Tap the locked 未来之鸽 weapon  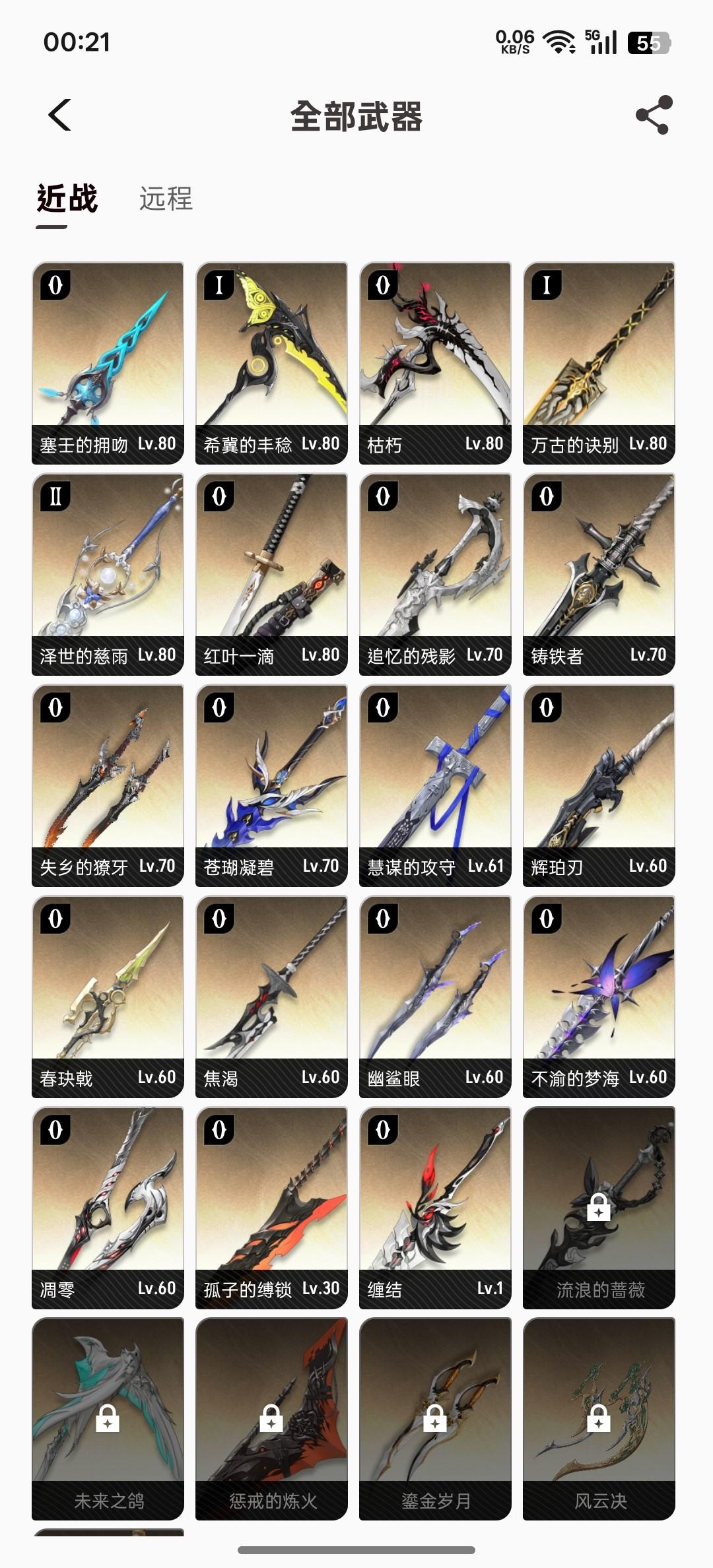click(108, 1419)
